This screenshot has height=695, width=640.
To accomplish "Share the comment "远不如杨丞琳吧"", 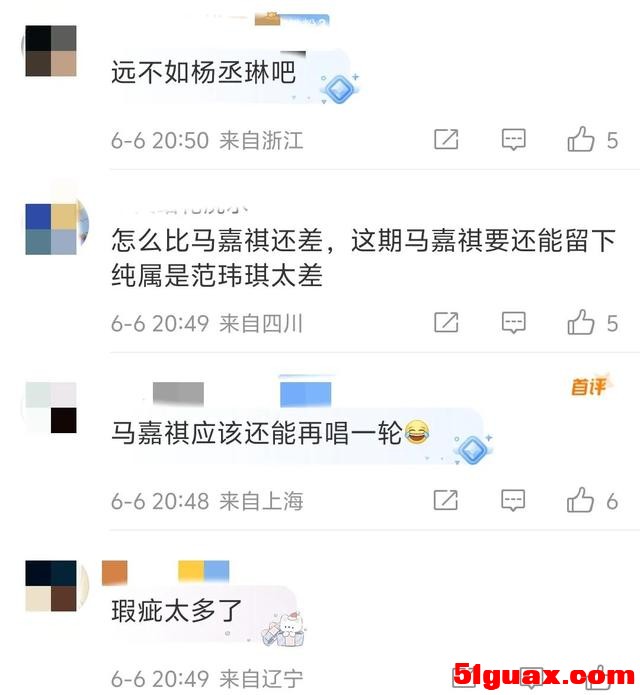I will 446,140.
